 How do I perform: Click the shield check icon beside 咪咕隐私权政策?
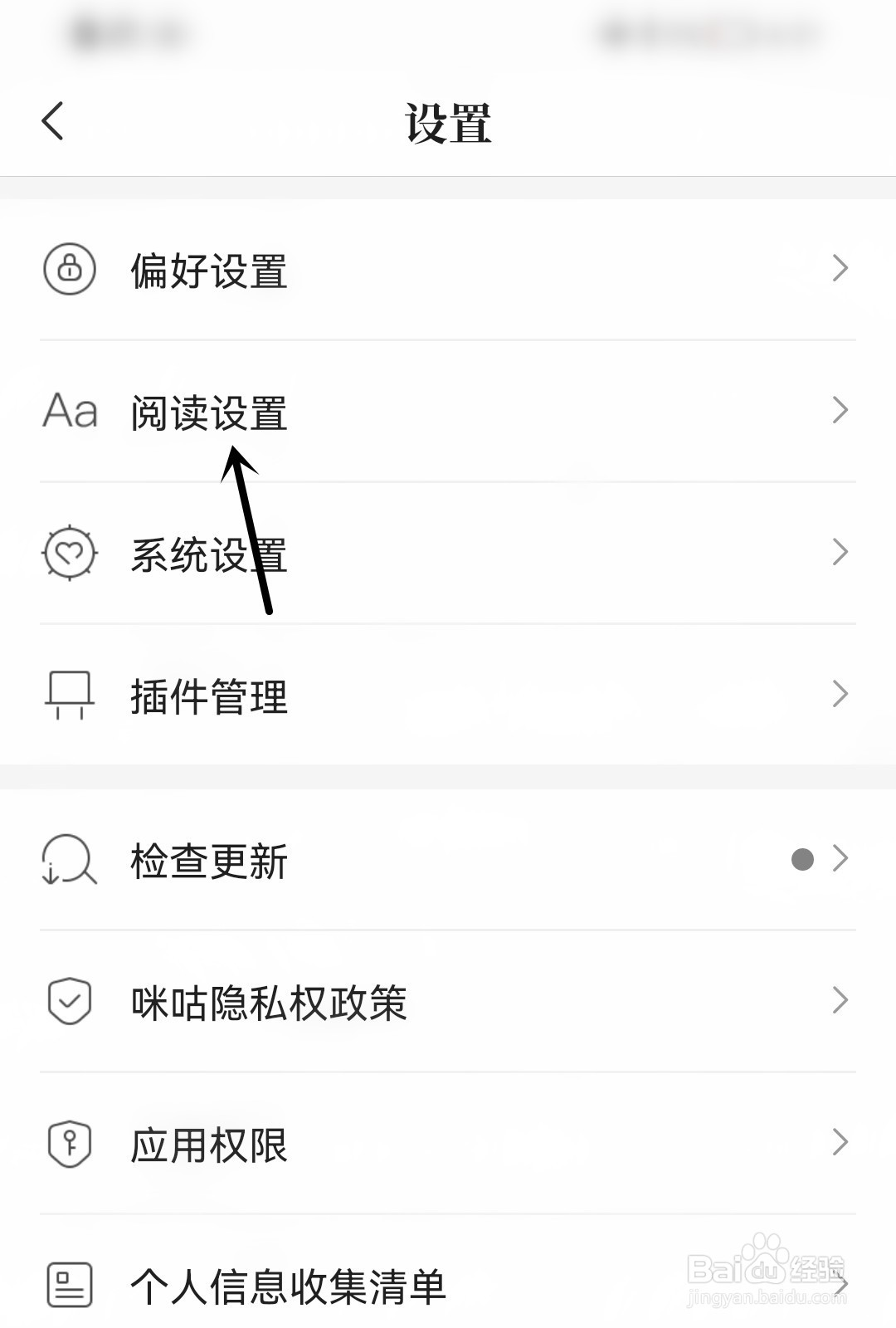[71, 1003]
